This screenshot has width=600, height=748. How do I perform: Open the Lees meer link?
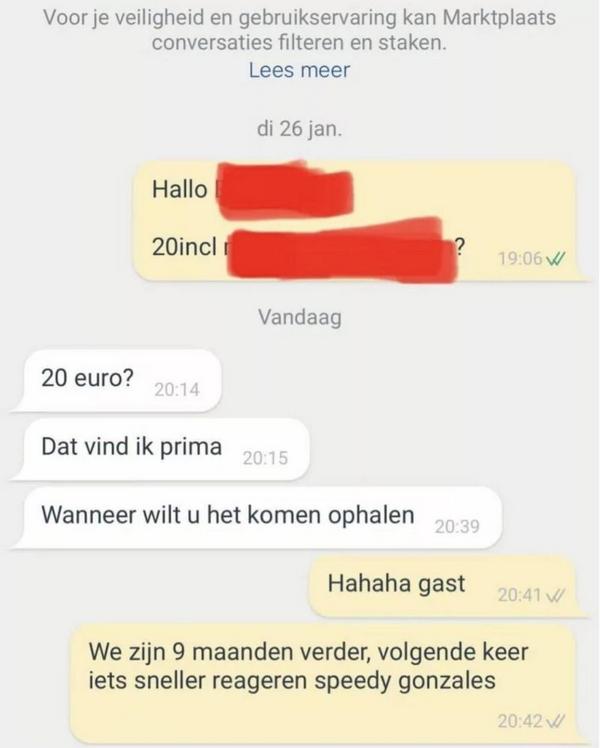299,71
